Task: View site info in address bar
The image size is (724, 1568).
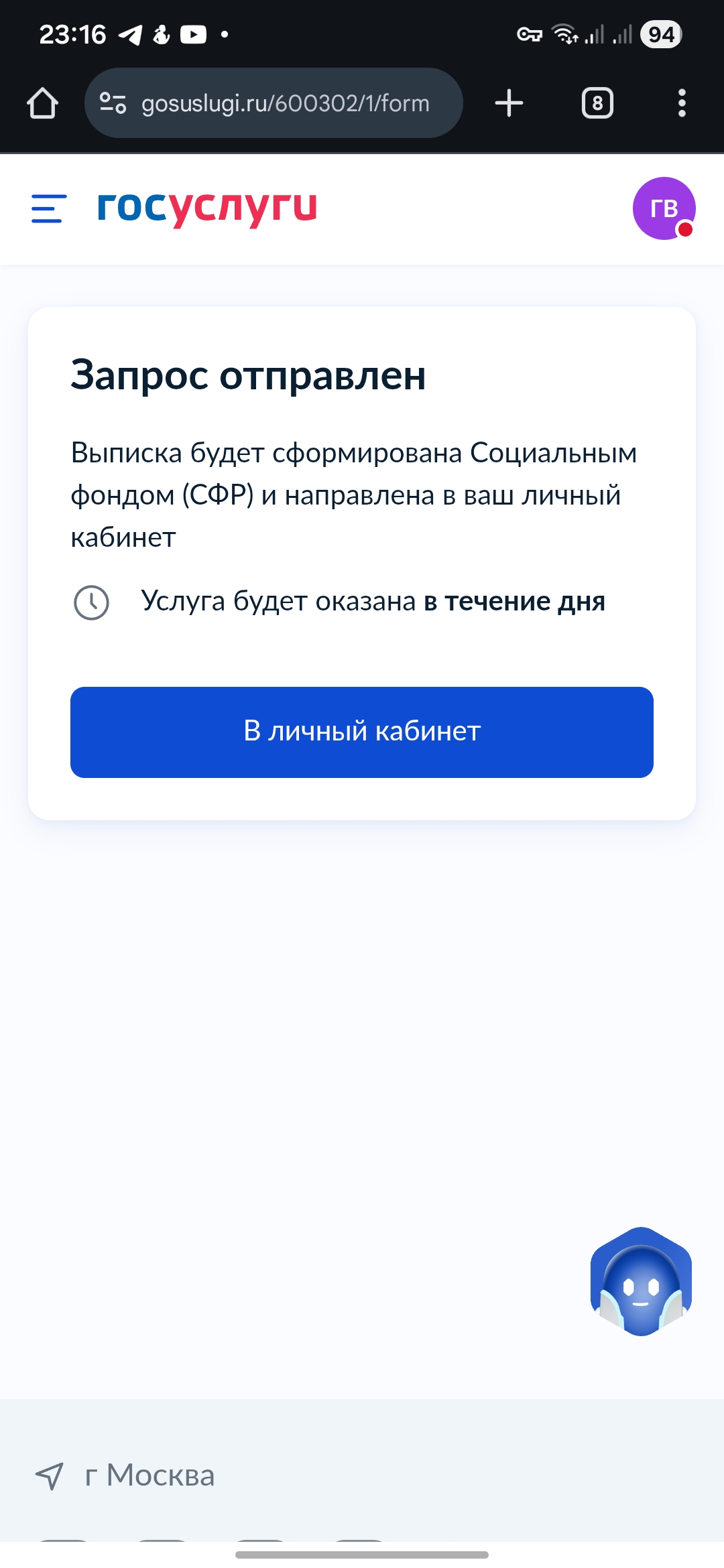Action: tap(113, 103)
